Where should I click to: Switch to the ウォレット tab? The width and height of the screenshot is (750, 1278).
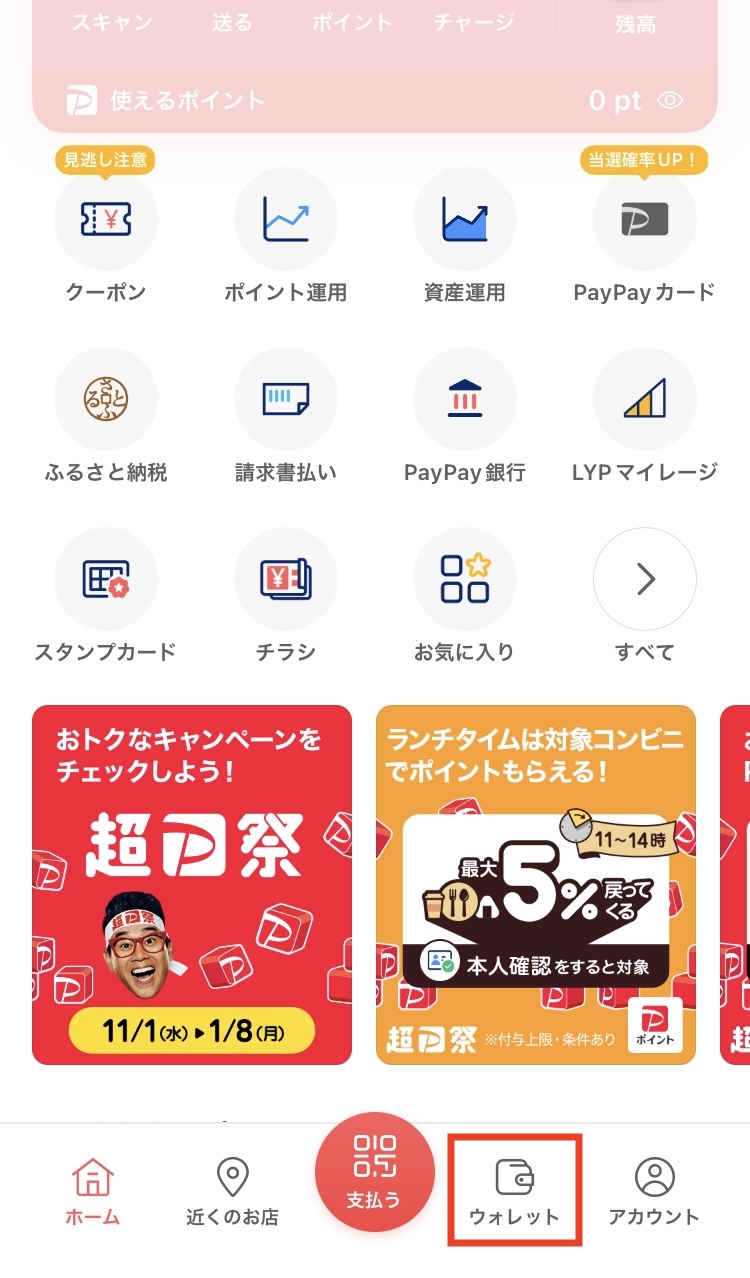(x=515, y=1192)
